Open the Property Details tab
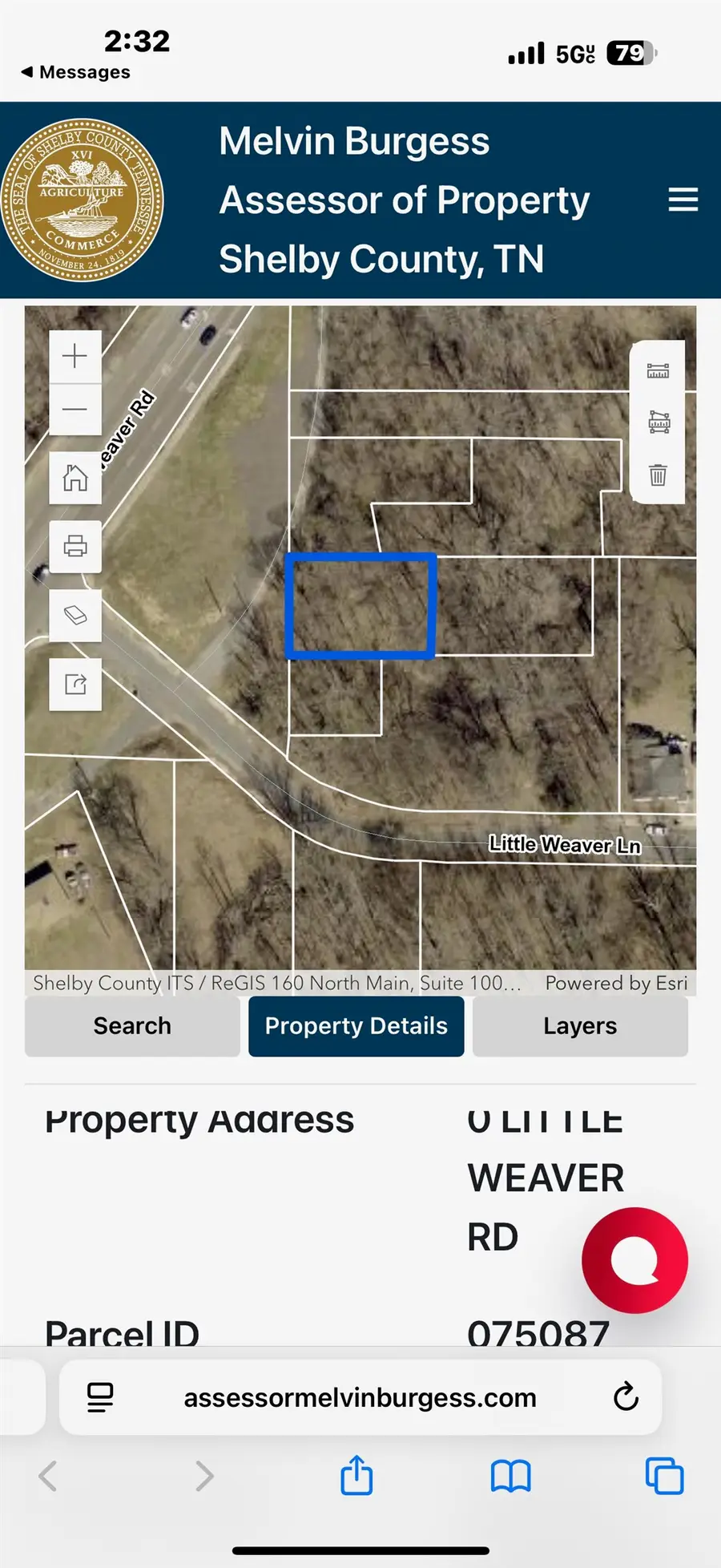Screen dimensions: 721x1568 point(356,1026)
